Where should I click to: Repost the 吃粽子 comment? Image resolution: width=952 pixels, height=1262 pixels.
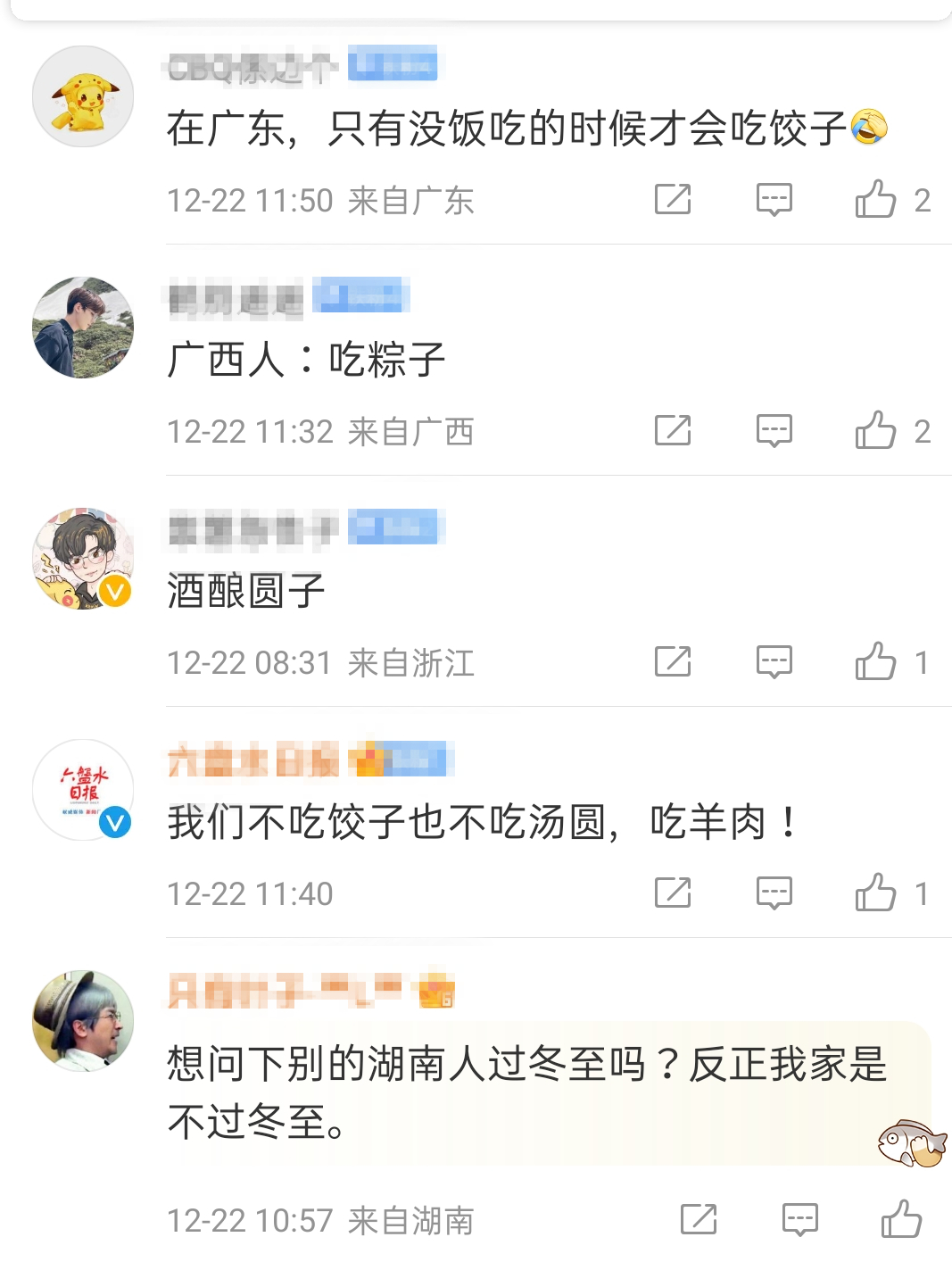click(x=673, y=430)
